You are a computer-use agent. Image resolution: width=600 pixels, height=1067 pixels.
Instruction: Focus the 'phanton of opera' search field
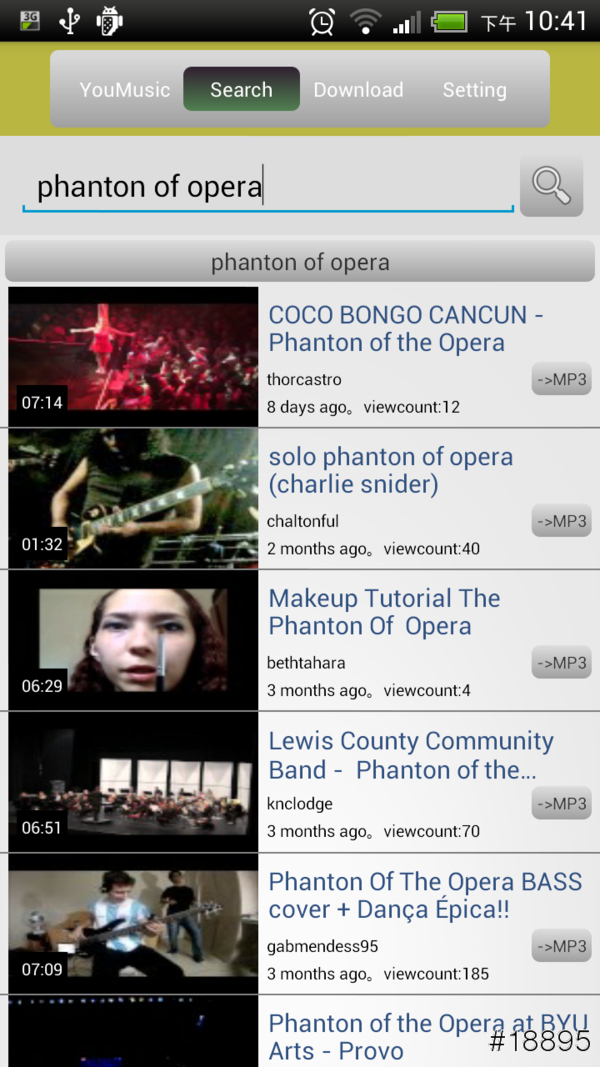click(x=267, y=187)
